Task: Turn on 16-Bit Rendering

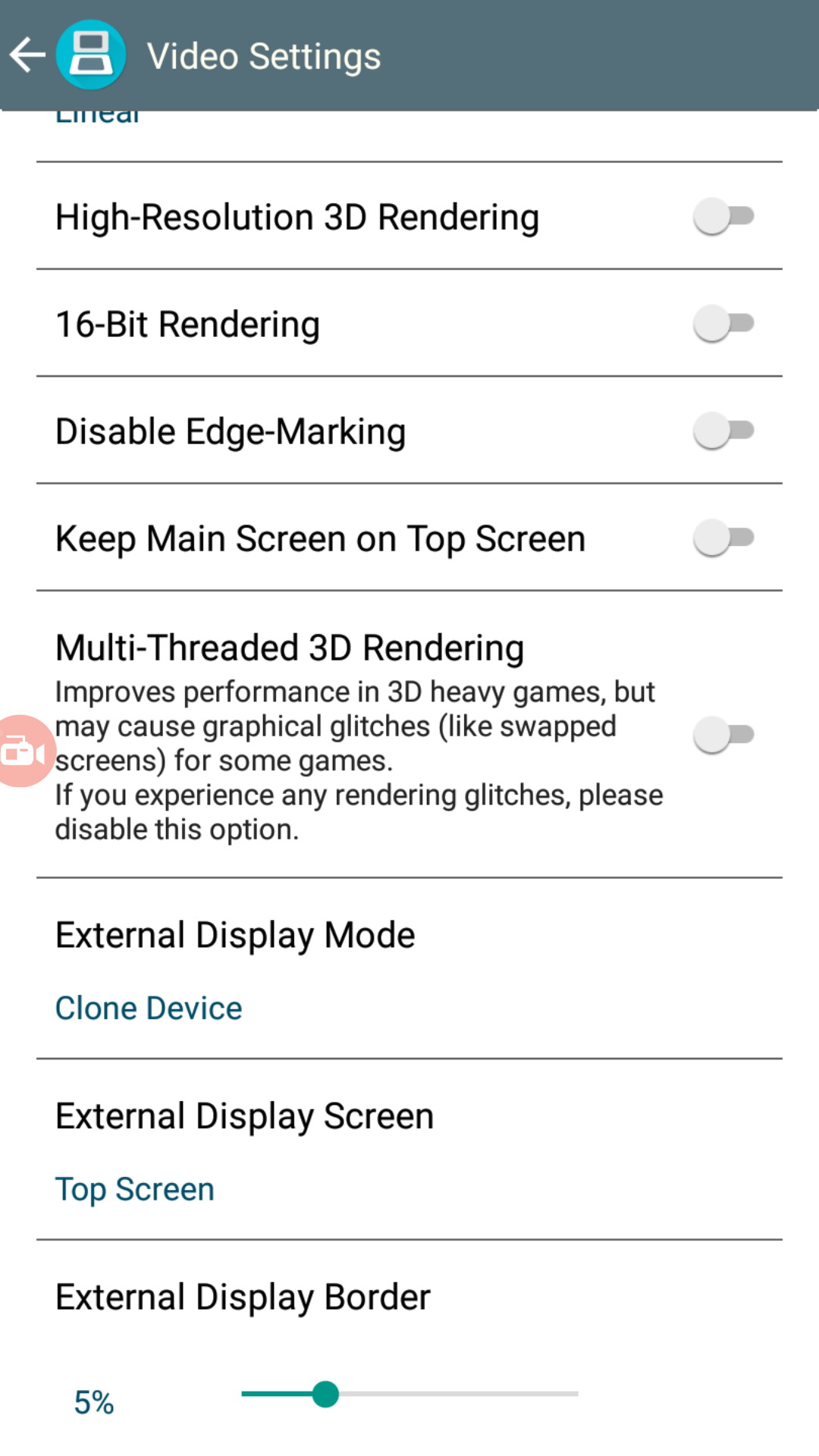Action: (723, 324)
